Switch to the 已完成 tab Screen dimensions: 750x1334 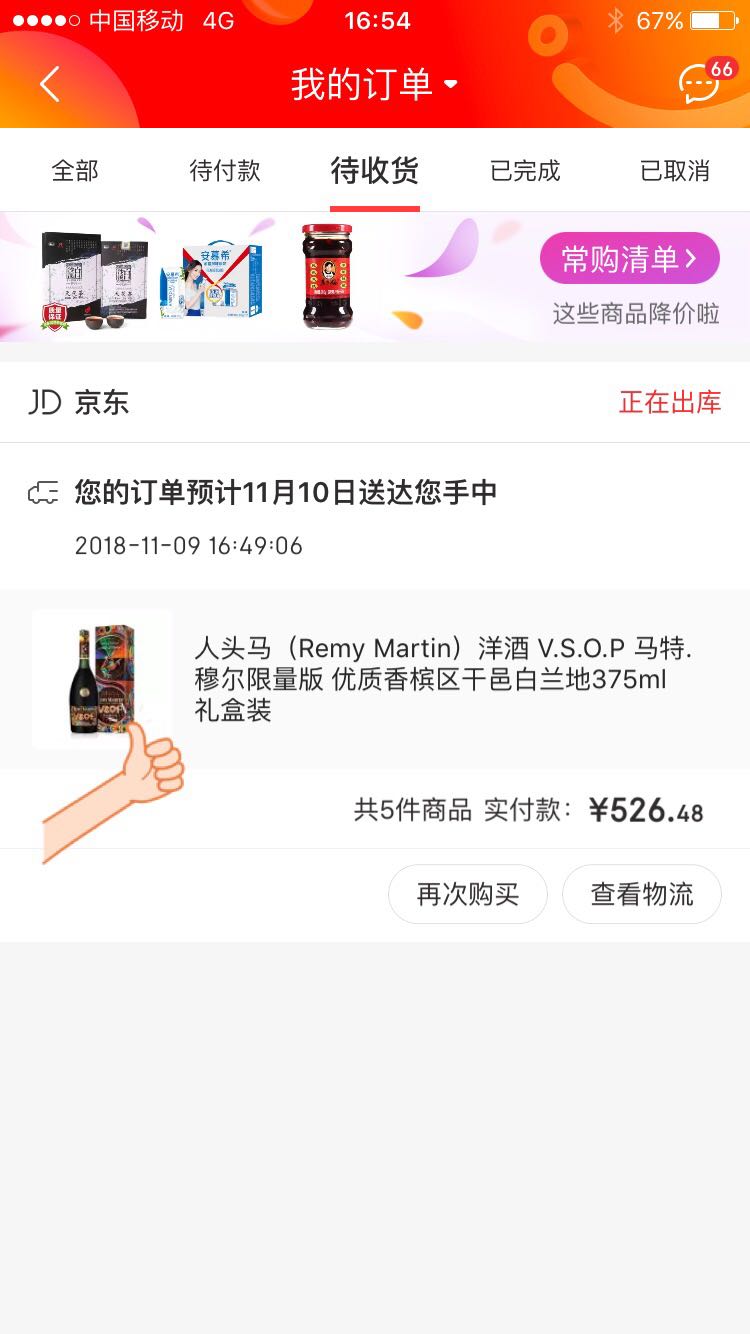click(525, 171)
